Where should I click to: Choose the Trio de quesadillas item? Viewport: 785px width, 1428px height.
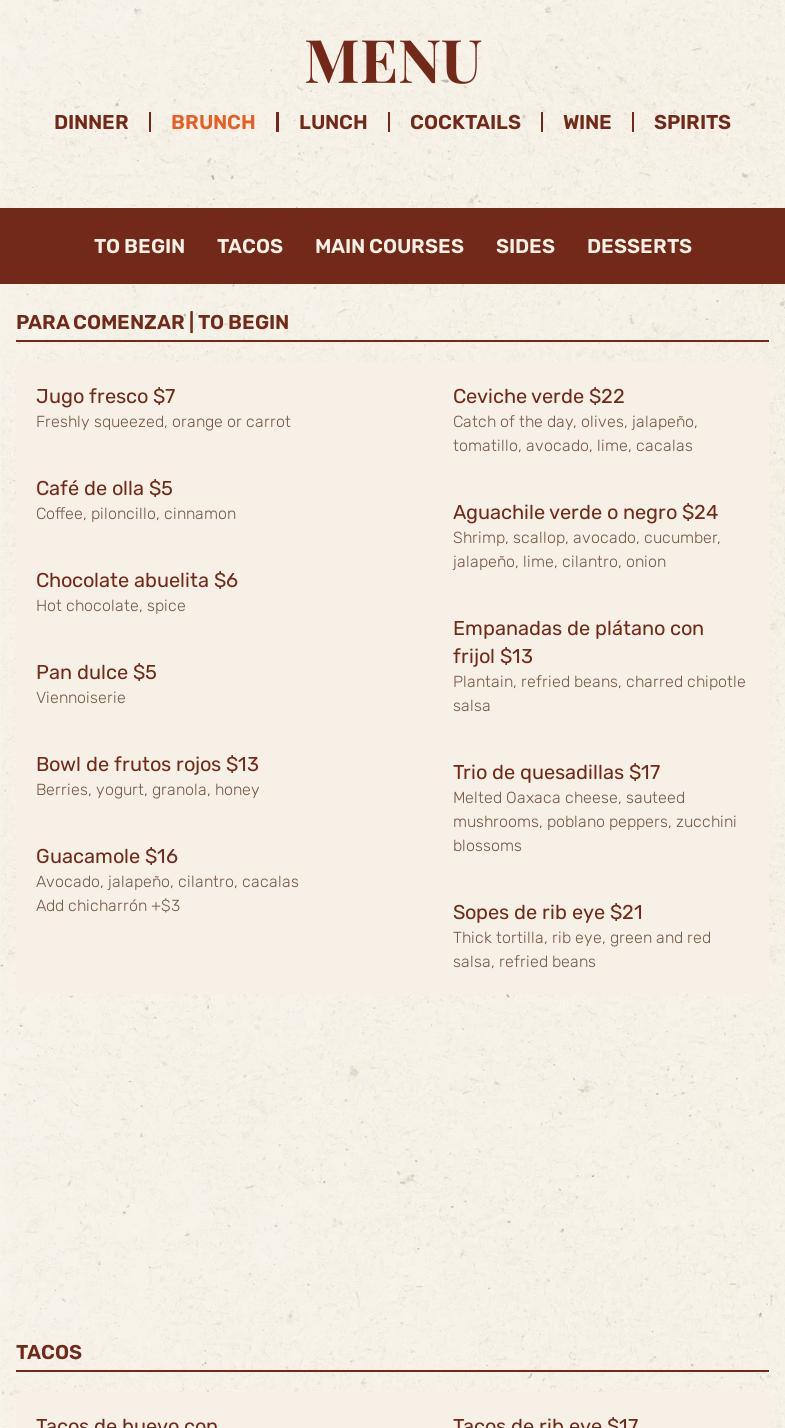click(556, 772)
